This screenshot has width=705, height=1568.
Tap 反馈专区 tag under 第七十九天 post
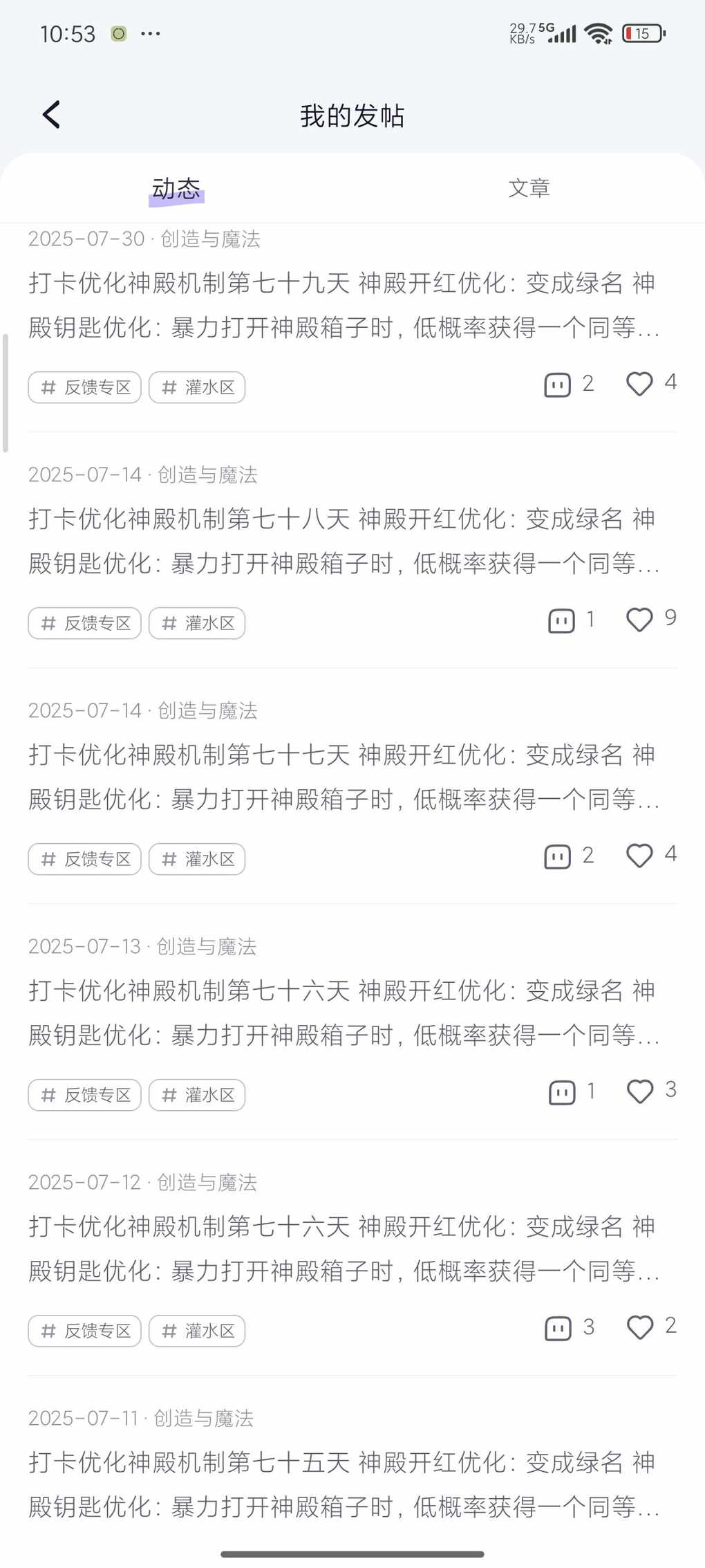(85, 387)
